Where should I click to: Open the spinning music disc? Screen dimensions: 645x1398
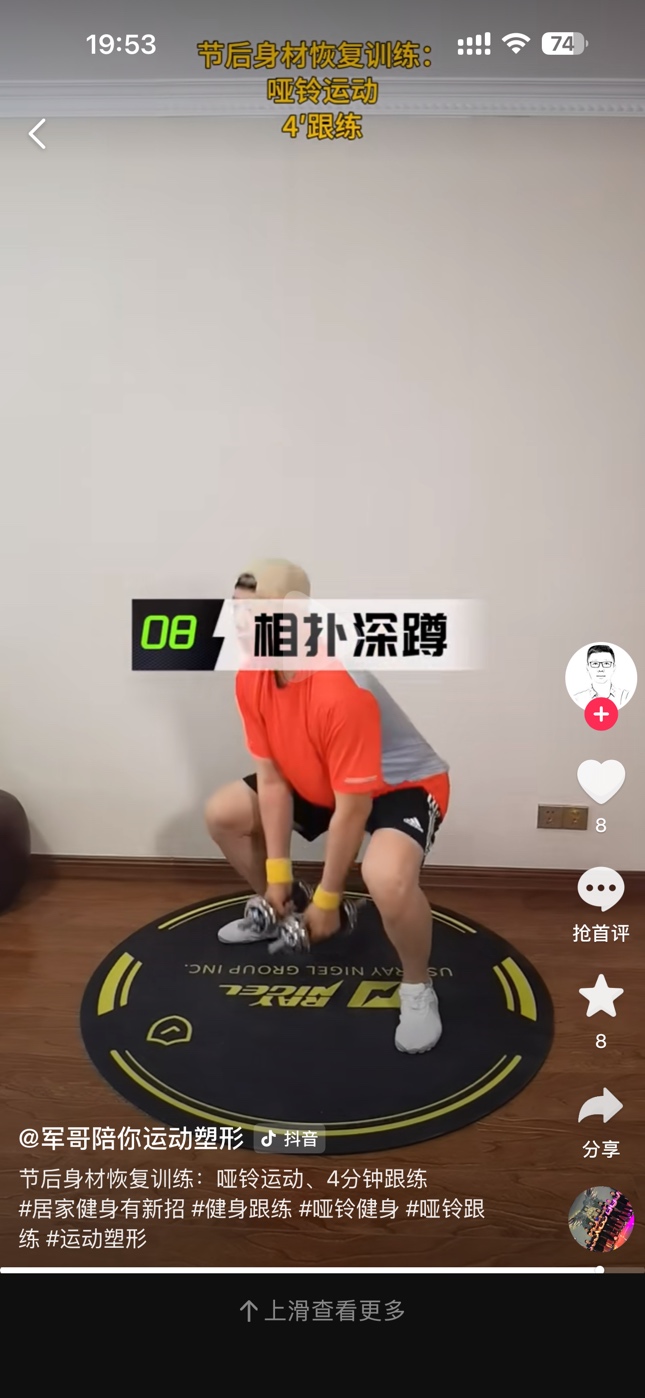600,1219
